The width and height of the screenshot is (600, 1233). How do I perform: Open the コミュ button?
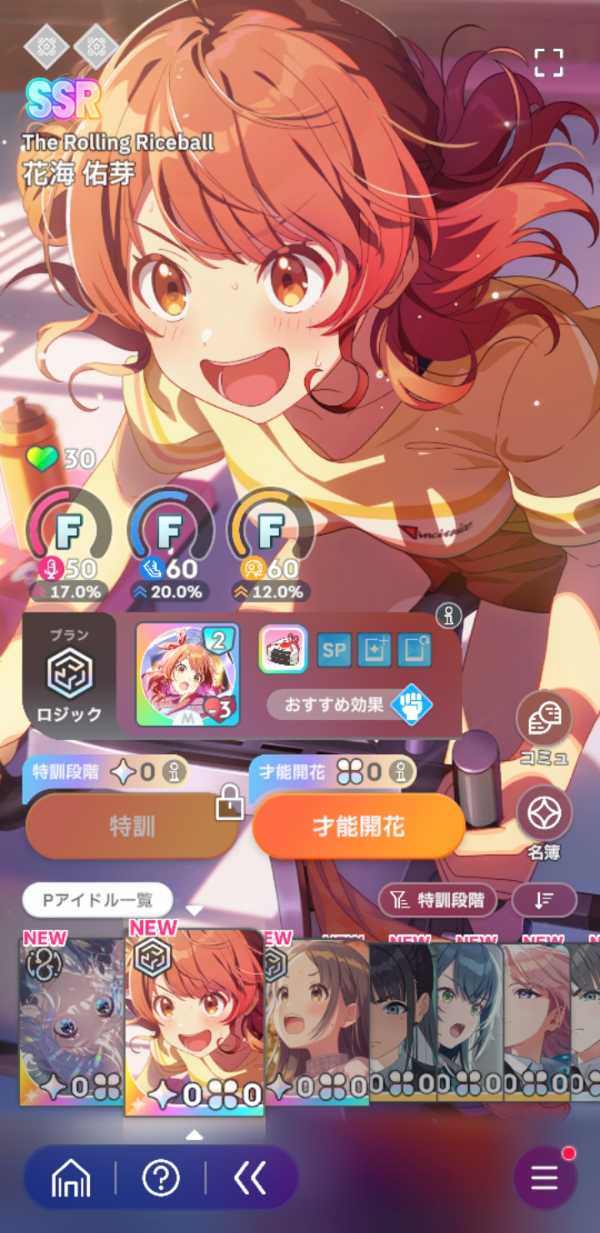pyautogui.click(x=544, y=720)
